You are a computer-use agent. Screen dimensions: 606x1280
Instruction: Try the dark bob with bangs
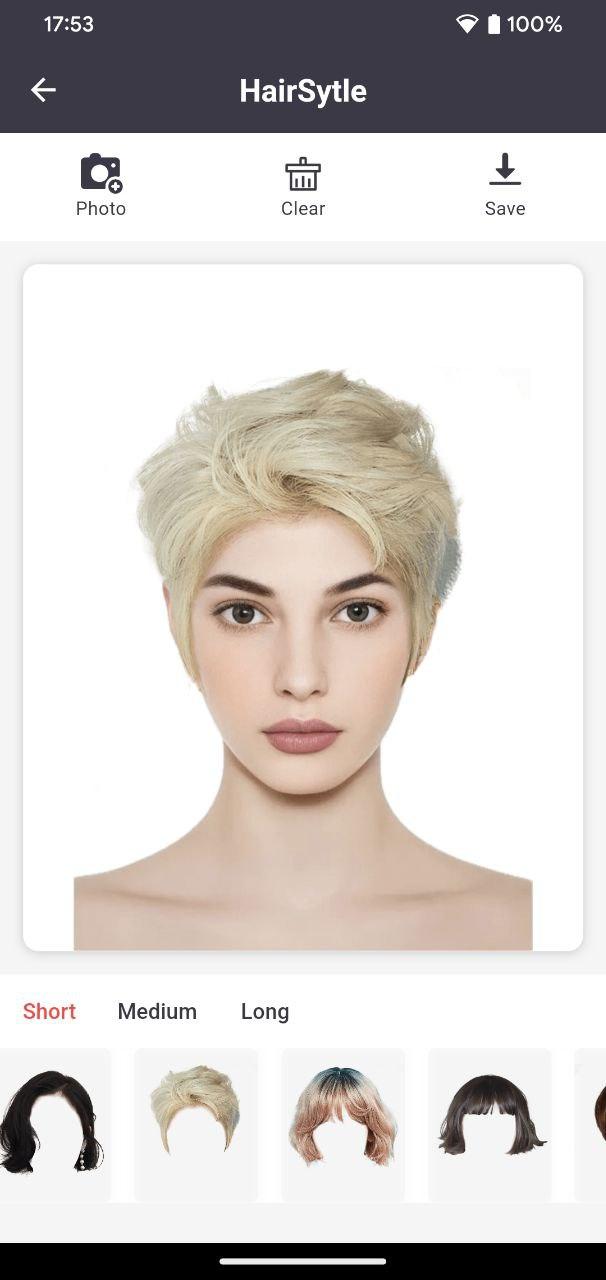490,1125
